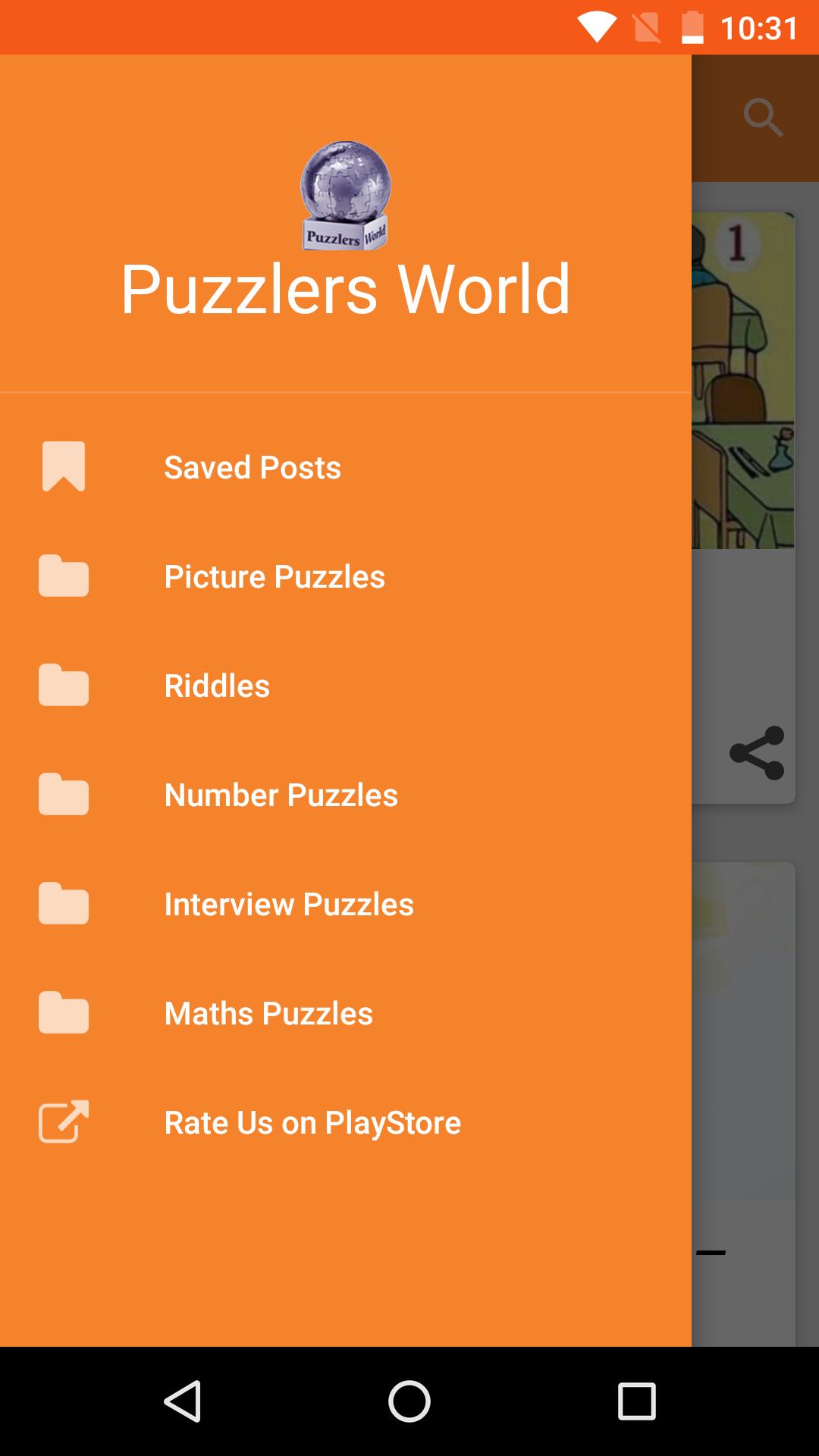
Task: Open Saved Posts
Action: (x=253, y=467)
